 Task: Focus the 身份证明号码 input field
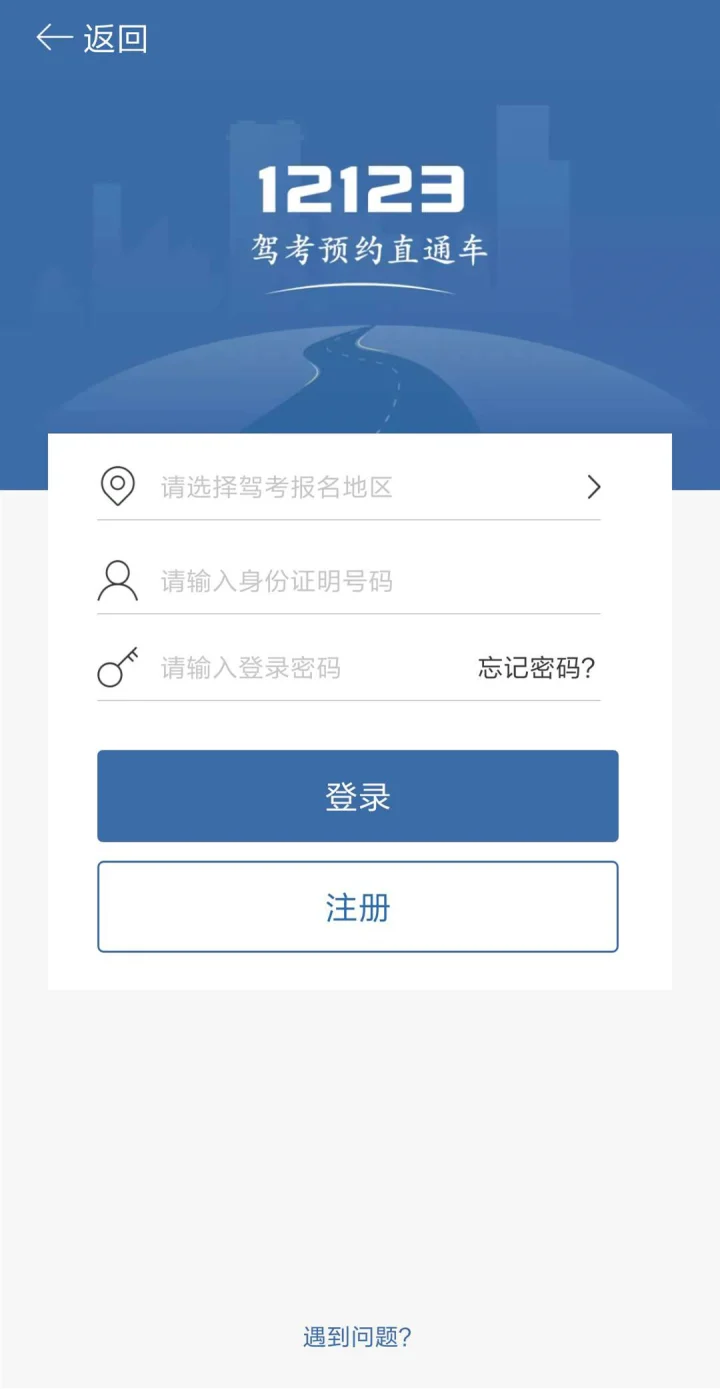tap(370, 581)
